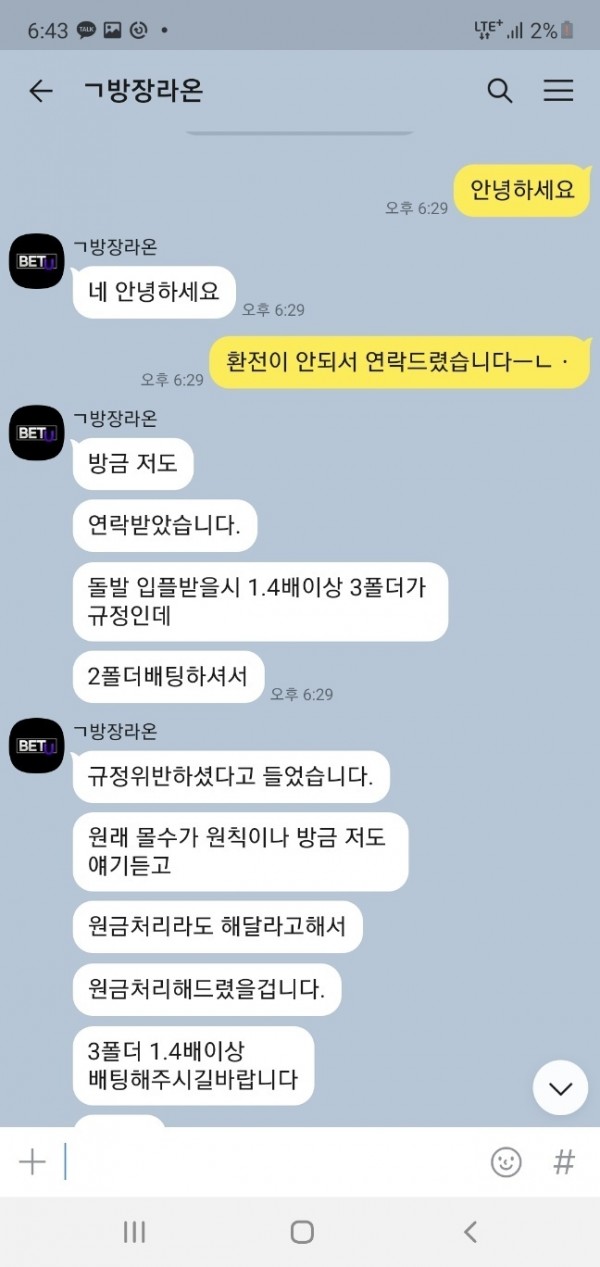Tap the hashtag search icon

click(x=564, y=1161)
